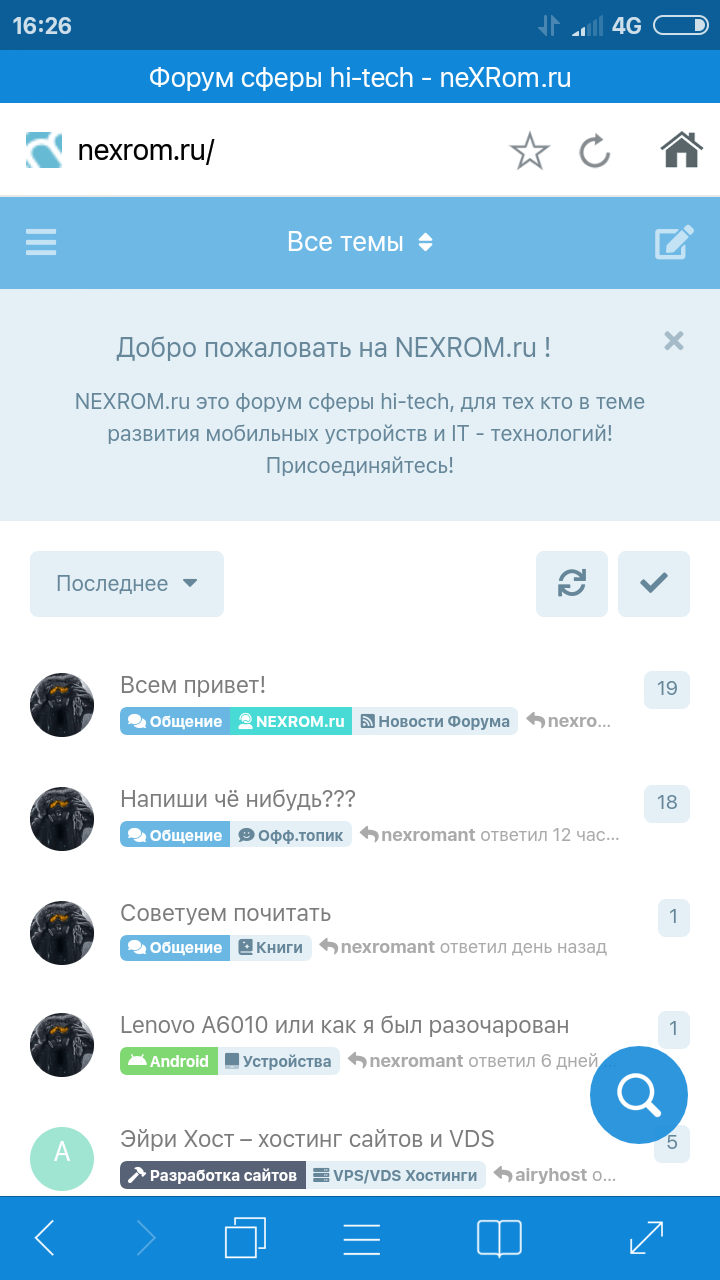Open the forum hamburger drawer menu
Viewport: 720px width, 1280px height.
point(41,242)
